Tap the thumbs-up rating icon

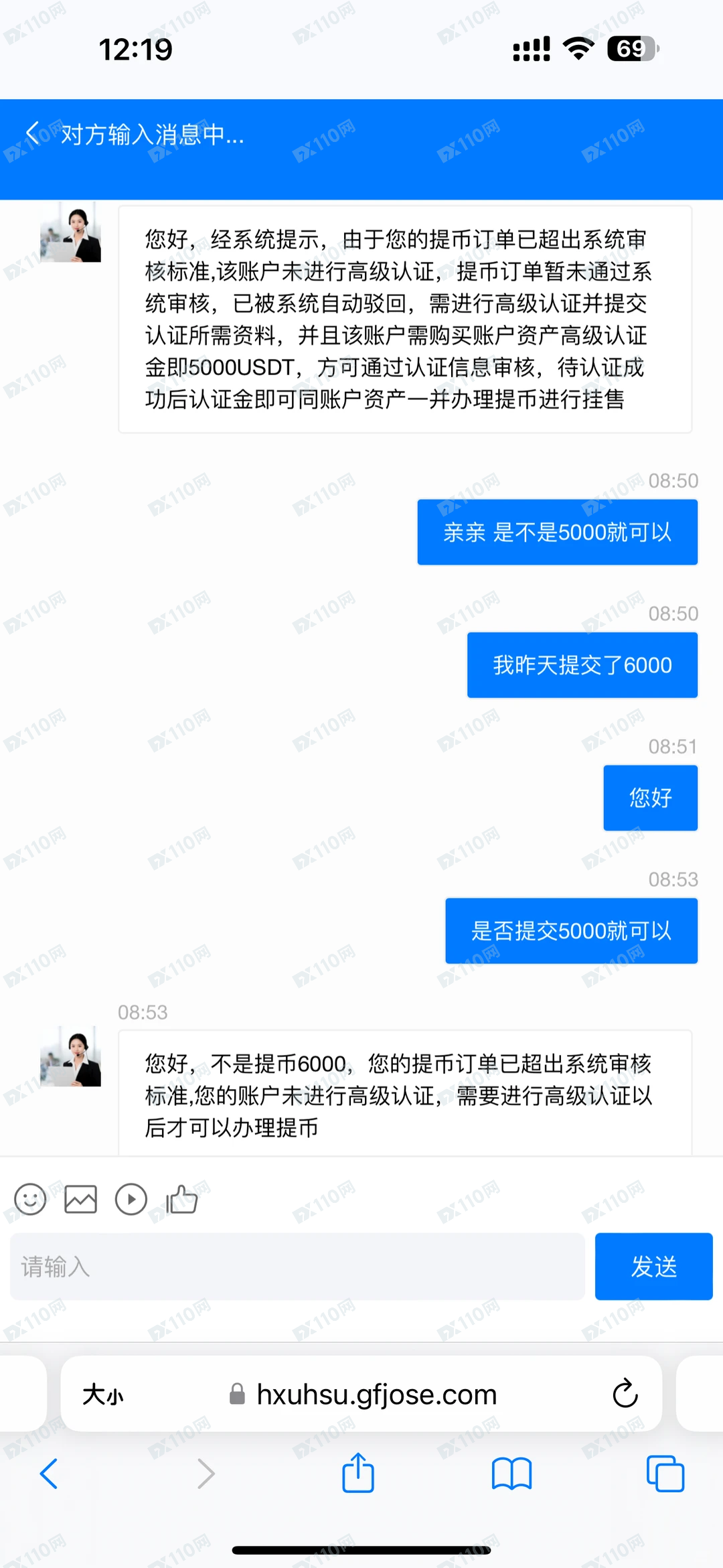pos(181,1199)
